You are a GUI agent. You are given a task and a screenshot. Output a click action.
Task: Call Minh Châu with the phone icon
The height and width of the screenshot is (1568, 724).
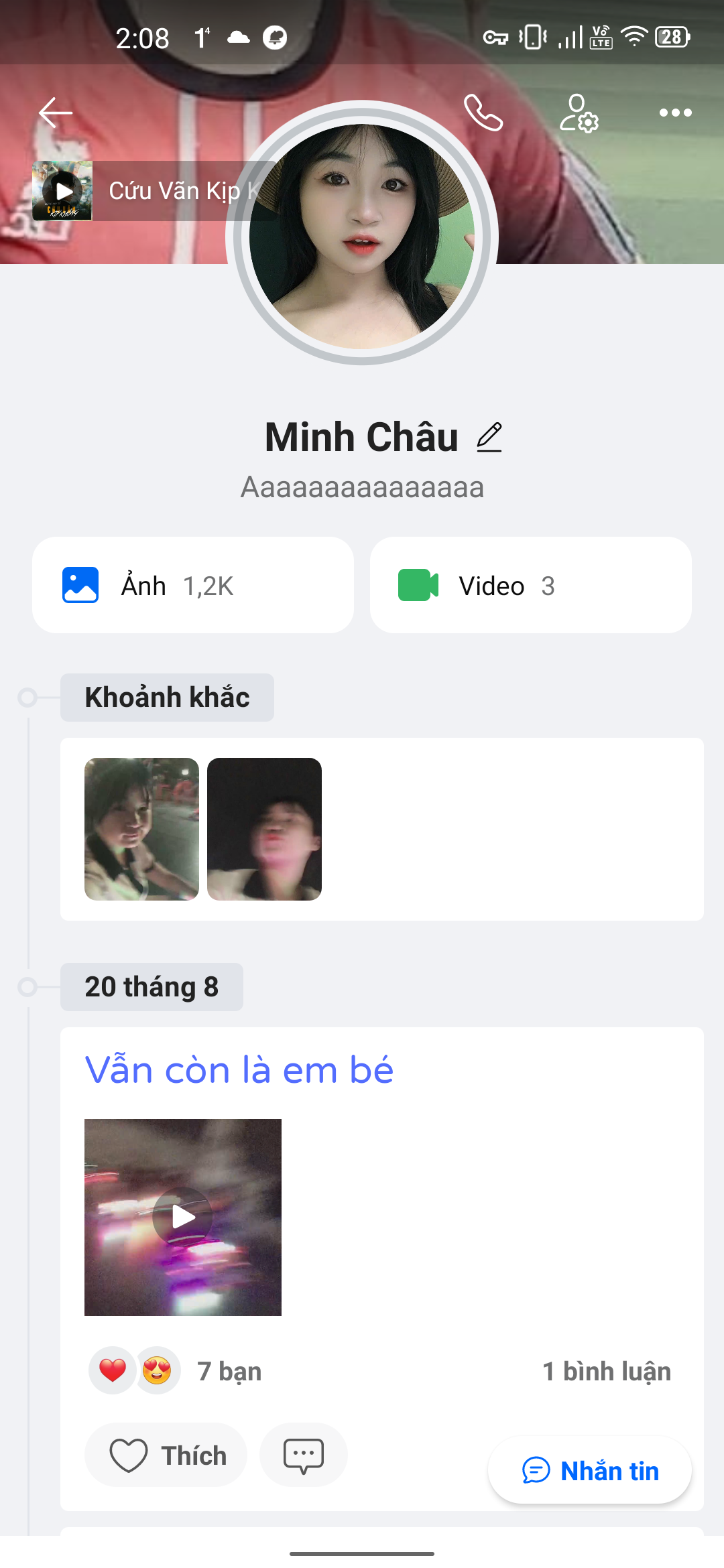pyautogui.click(x=483, y=113)
